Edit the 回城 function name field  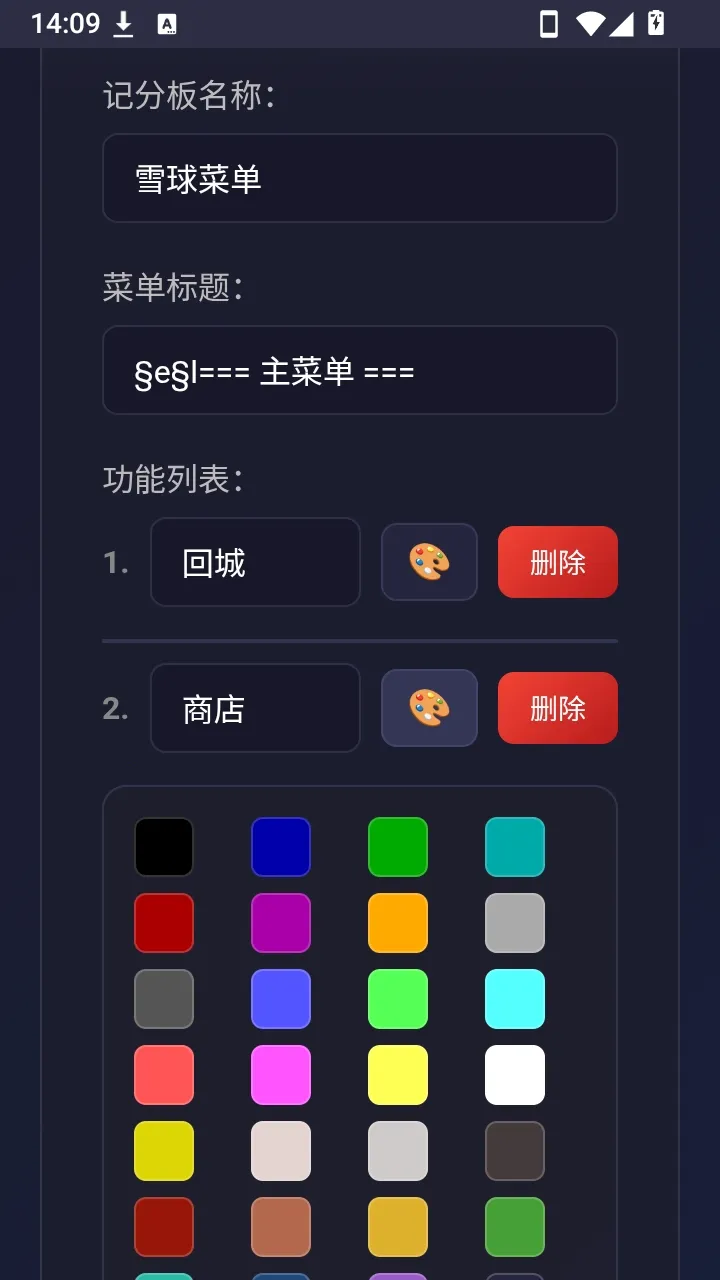pyautogui.click(x=255, y=562)
